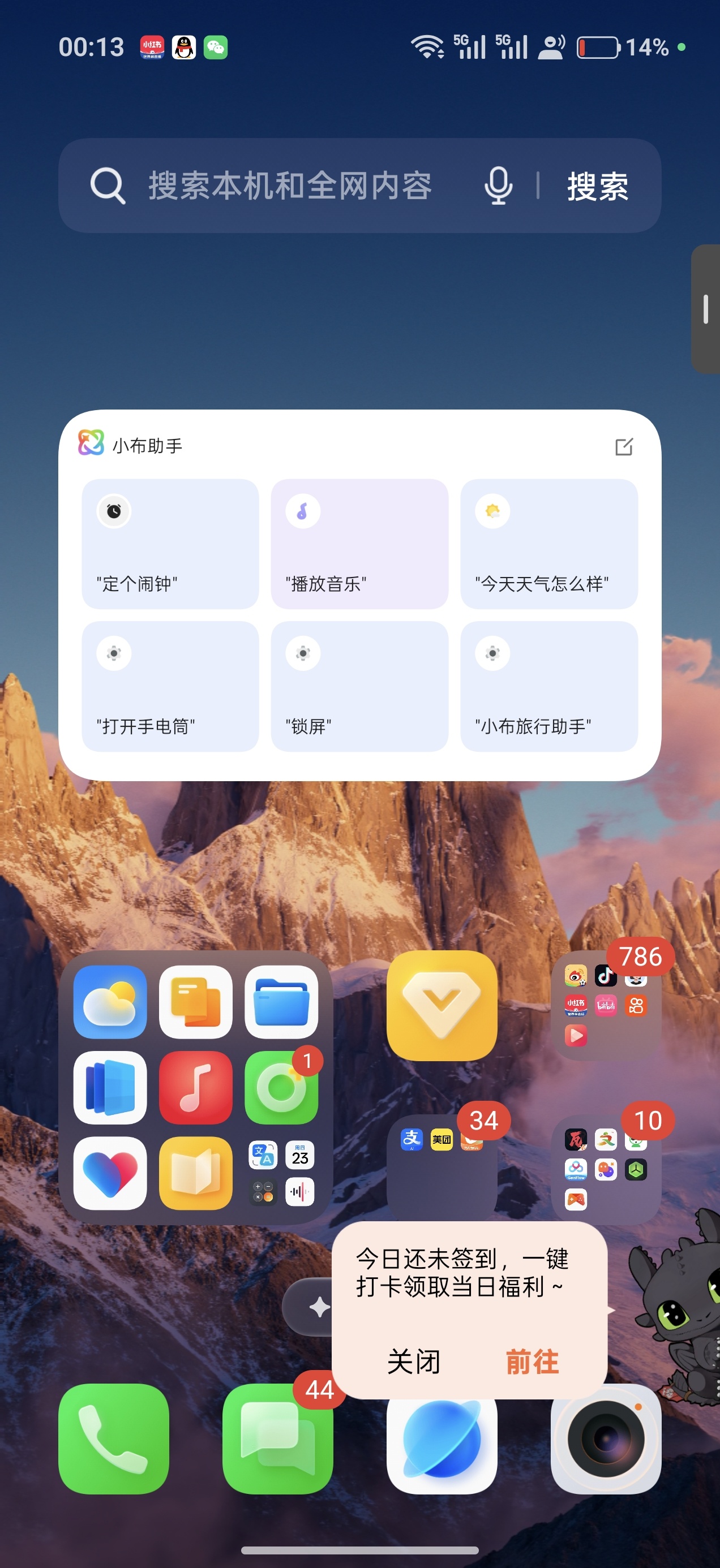This screenshot has width=720, height=1568.
Task: Open the app folder with 786 badge
Action: tap(606, 1006)
